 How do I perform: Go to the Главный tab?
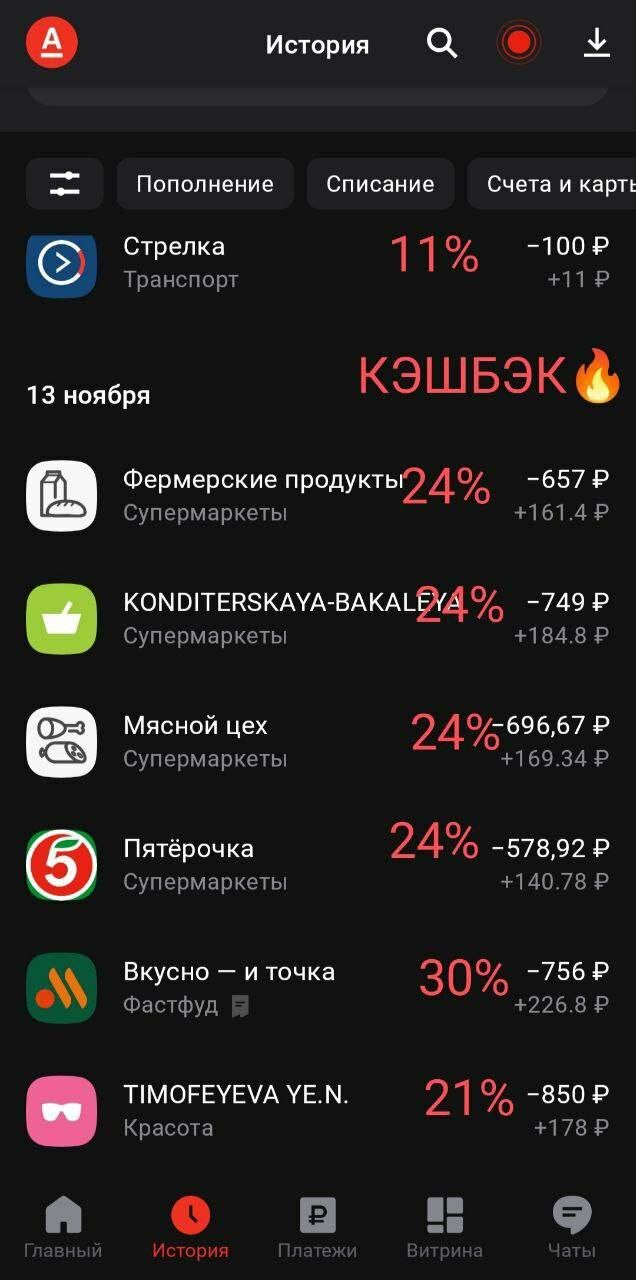63,1229
